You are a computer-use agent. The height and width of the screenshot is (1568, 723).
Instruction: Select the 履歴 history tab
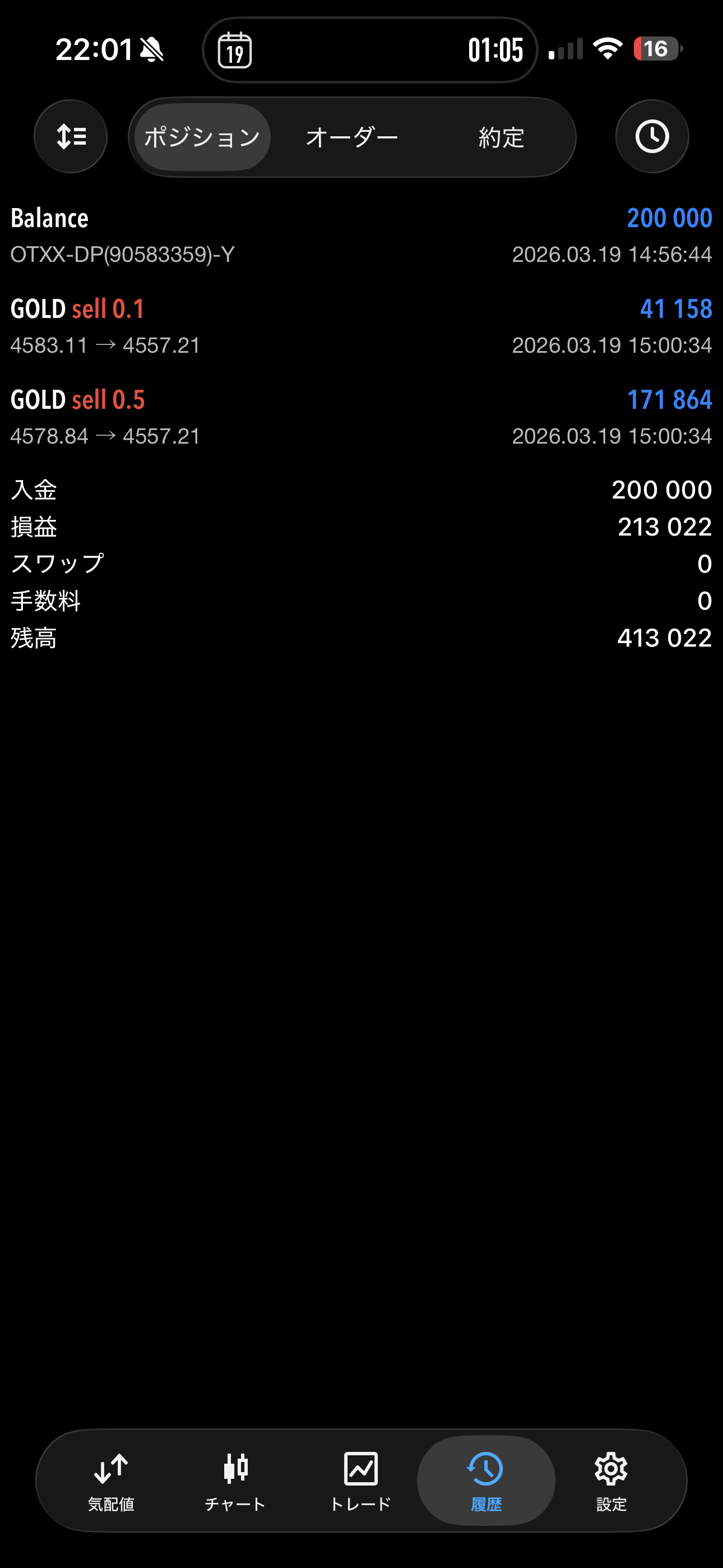[x=486, y=1481]
